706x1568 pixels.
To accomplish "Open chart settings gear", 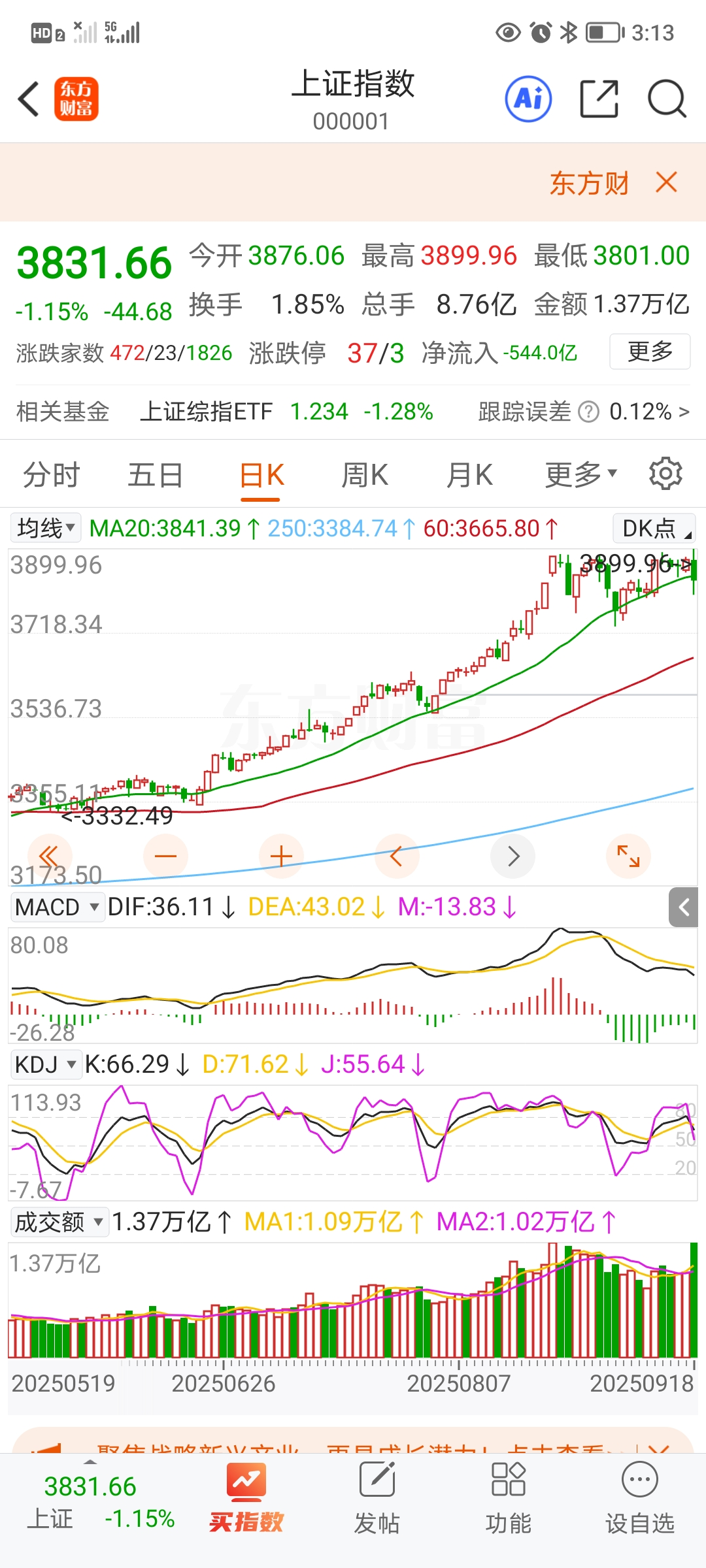I will point(665,474).
